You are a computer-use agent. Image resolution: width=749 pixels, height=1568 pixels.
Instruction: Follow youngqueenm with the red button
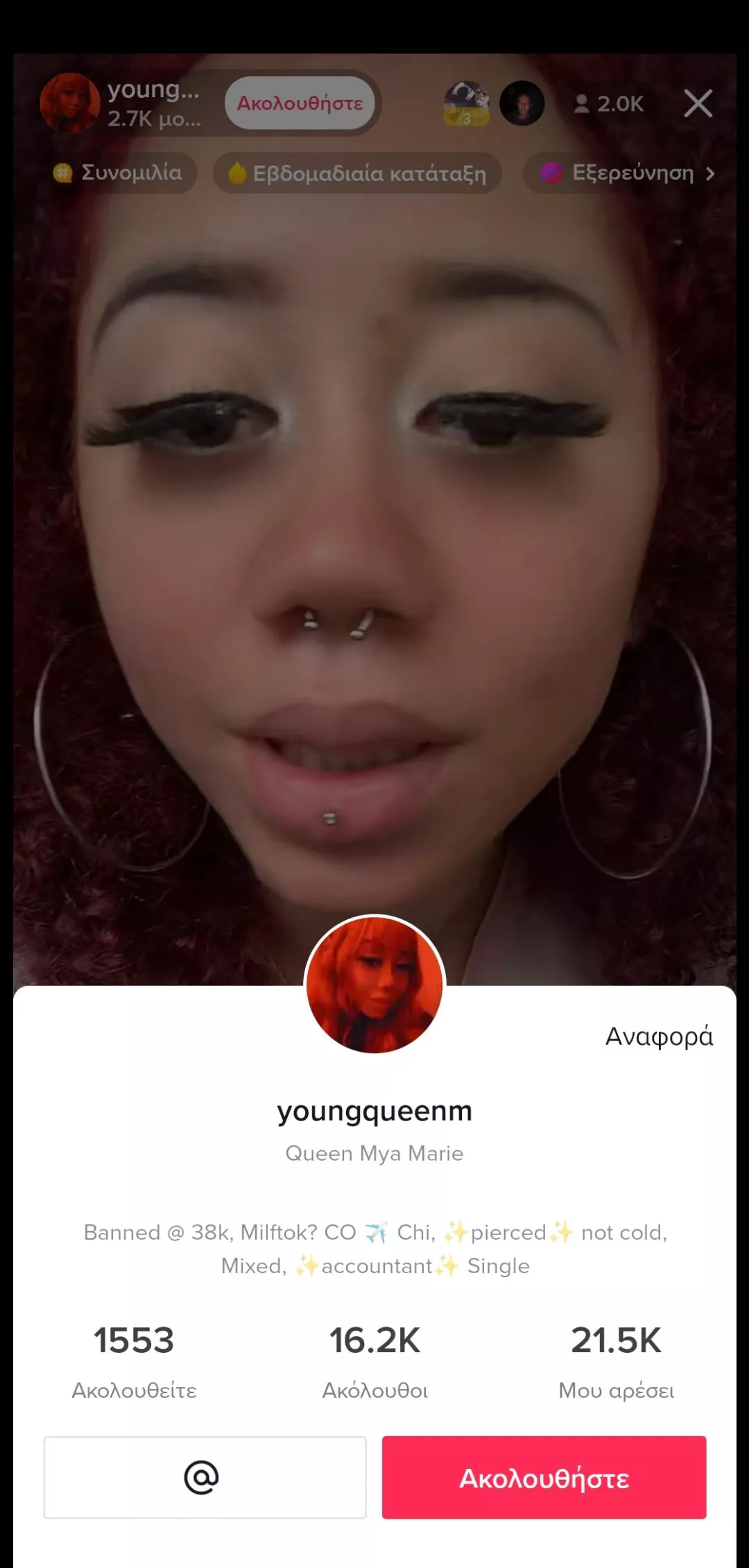[x=544, y=1477]
